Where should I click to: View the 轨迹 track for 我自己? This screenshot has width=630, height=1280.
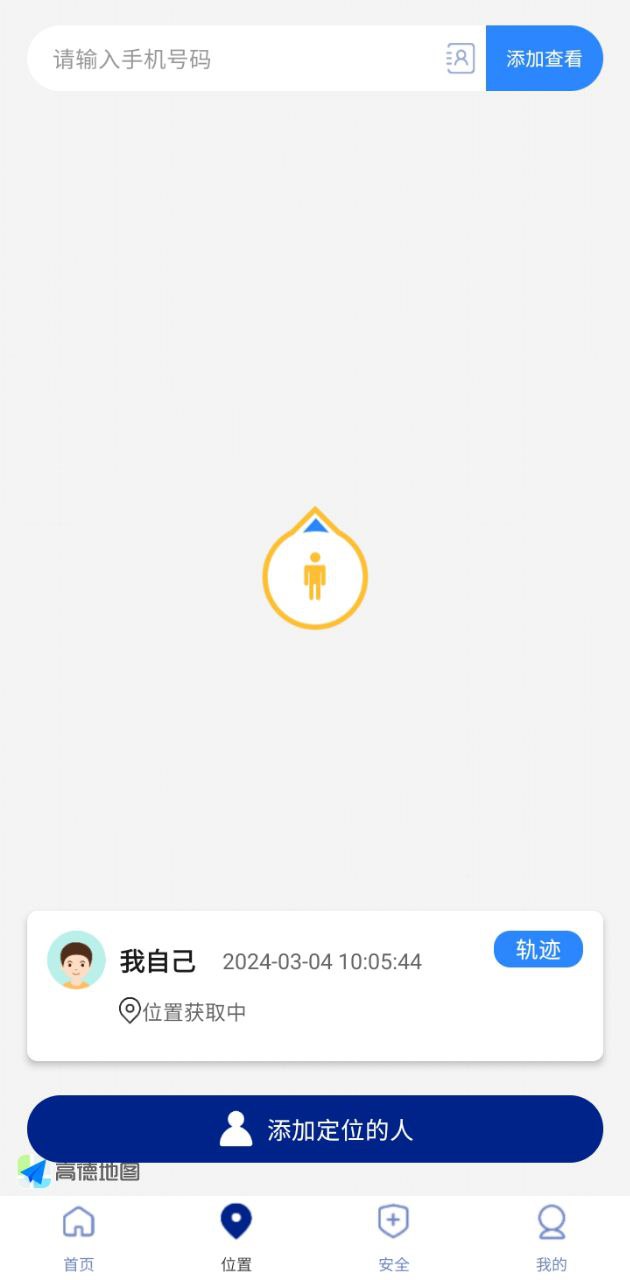pos(538,950)
